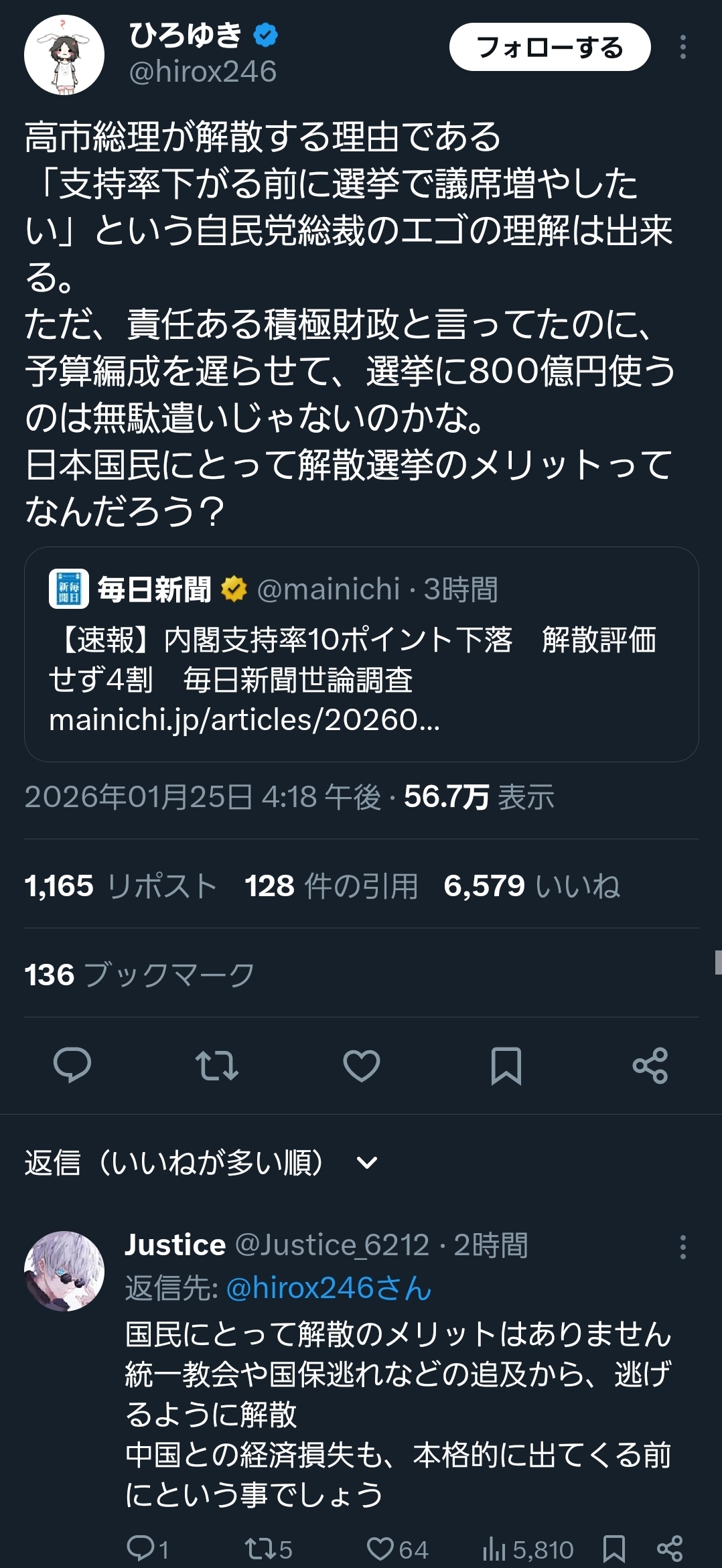Open overflow menu on ひろゆき's post
Viewport: 722px width, 1568px height.
pyautogui.click(x=682, y=47)
